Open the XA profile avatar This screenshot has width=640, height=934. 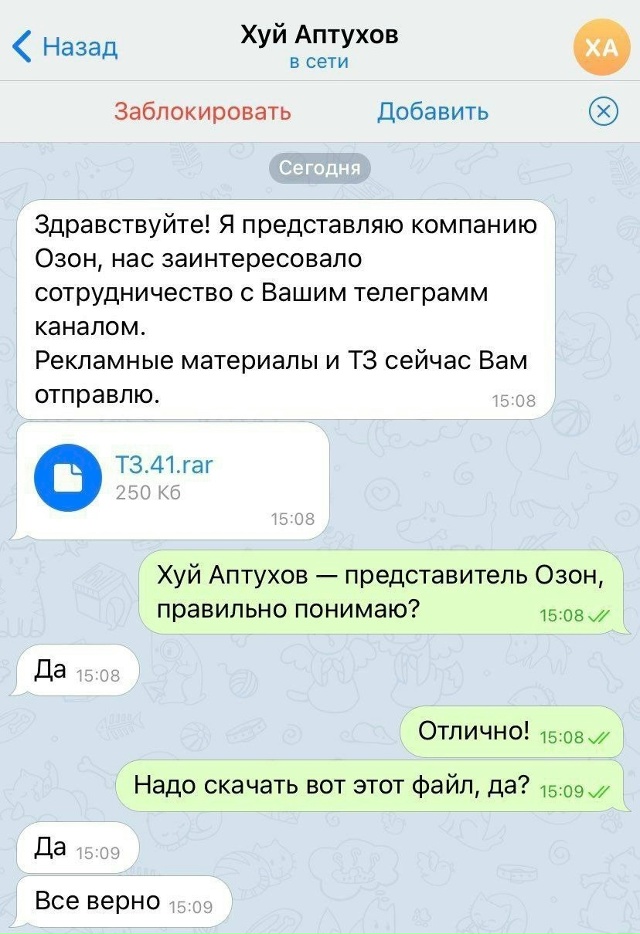tap(601, 46)
